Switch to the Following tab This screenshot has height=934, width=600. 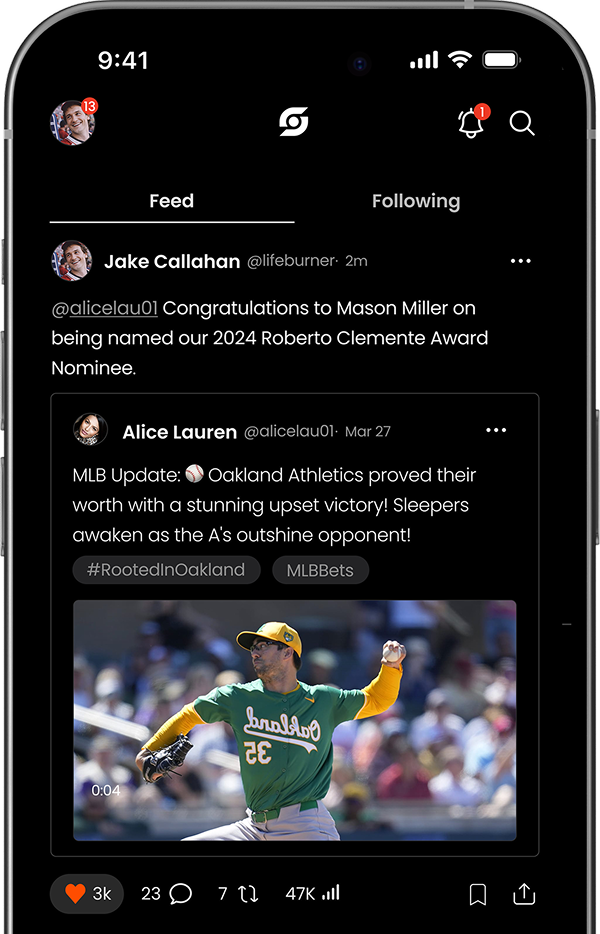pyautogui.click(x=416, y=201)
